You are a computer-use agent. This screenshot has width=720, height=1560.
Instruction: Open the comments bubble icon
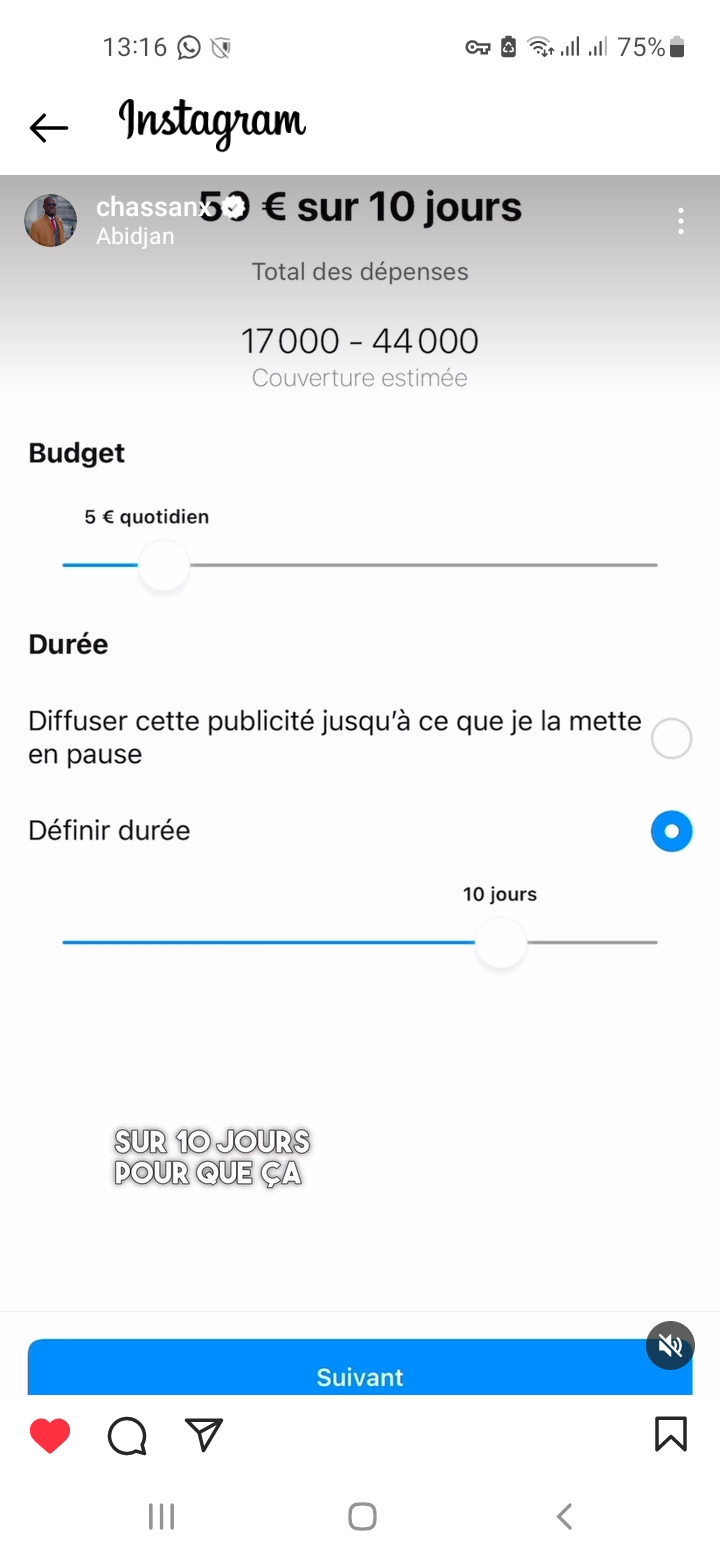(x=127, y=1436)
